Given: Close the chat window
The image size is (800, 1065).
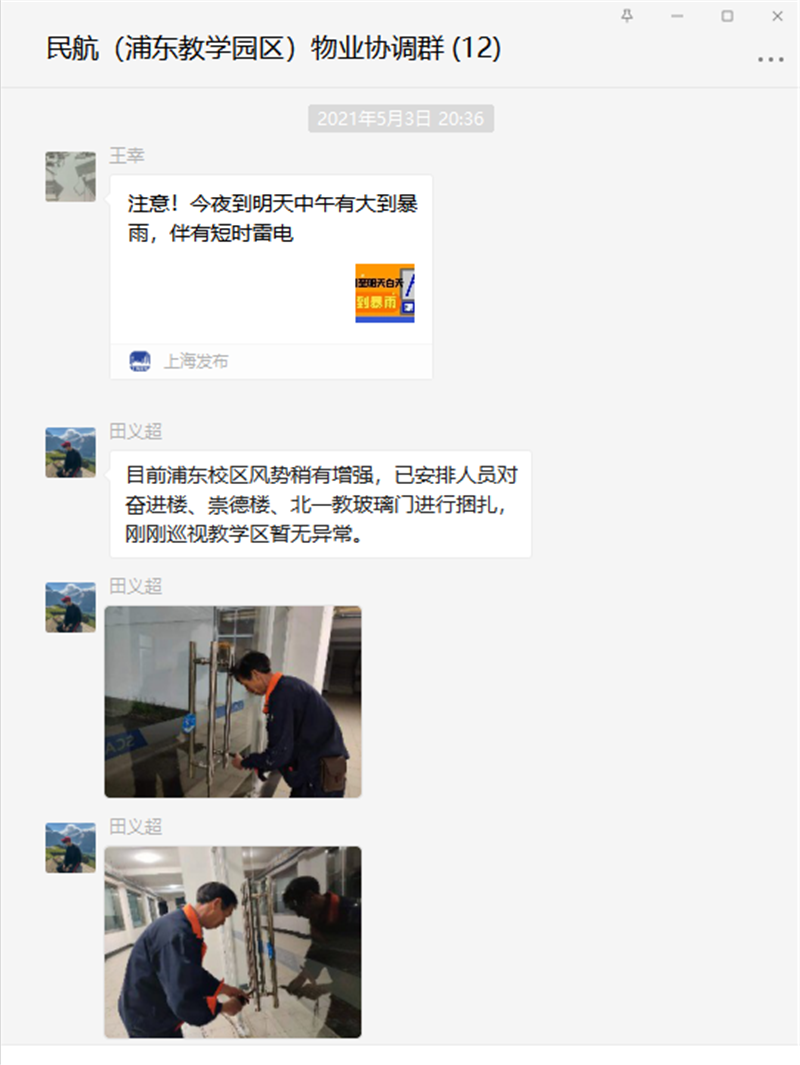Looking at the screenshot, I should click(x=778, y=16).
